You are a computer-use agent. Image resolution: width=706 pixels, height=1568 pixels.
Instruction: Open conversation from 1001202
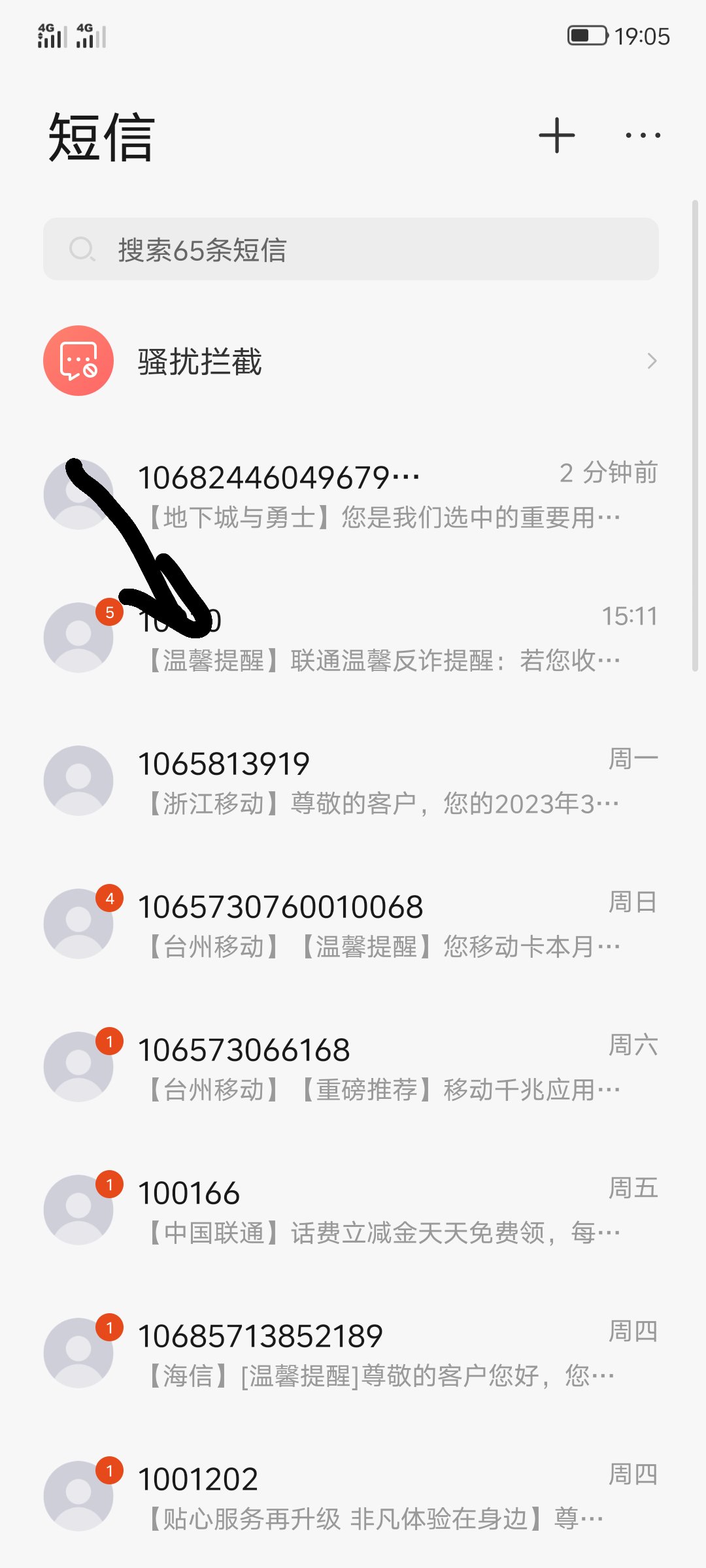point(351,1496)
